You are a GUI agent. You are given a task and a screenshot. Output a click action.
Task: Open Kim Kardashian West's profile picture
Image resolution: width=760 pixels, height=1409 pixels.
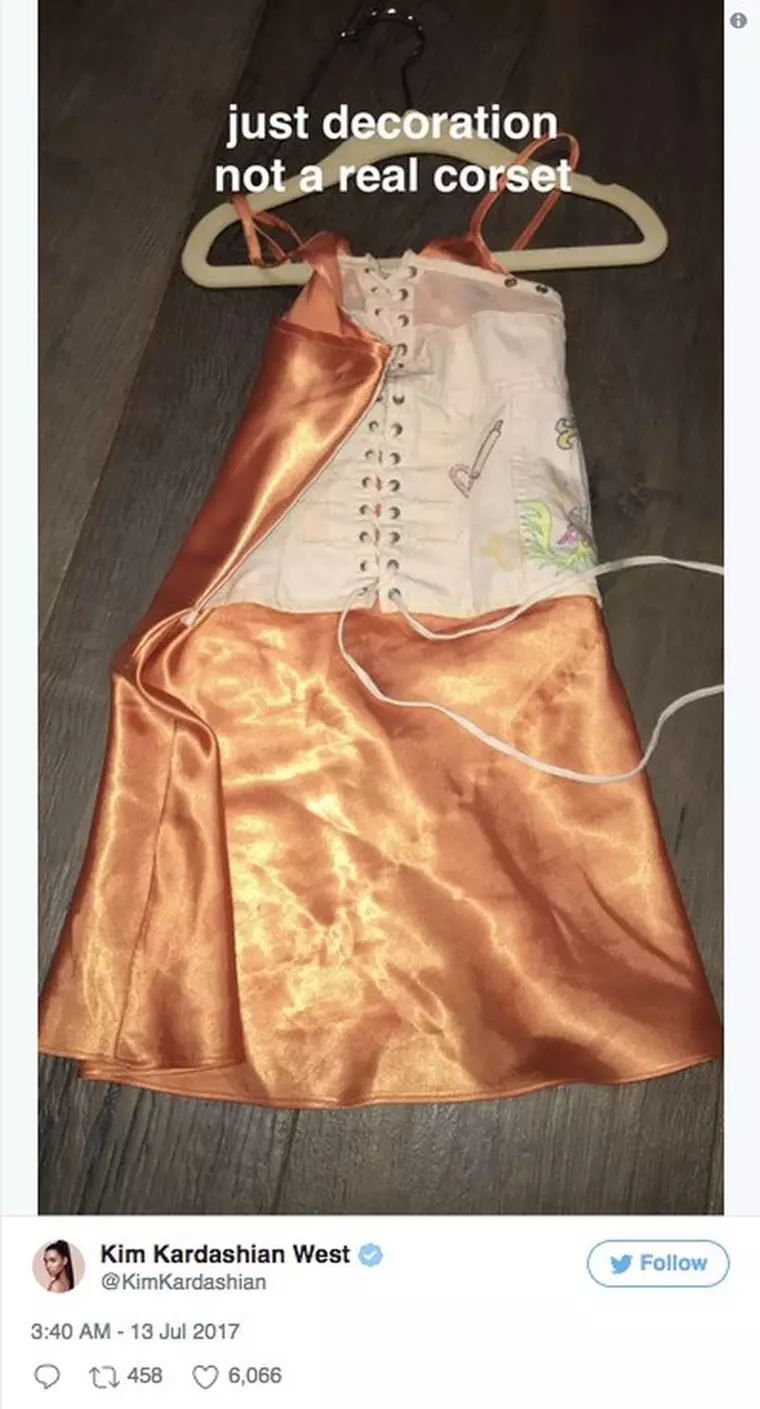point(59,1266)
